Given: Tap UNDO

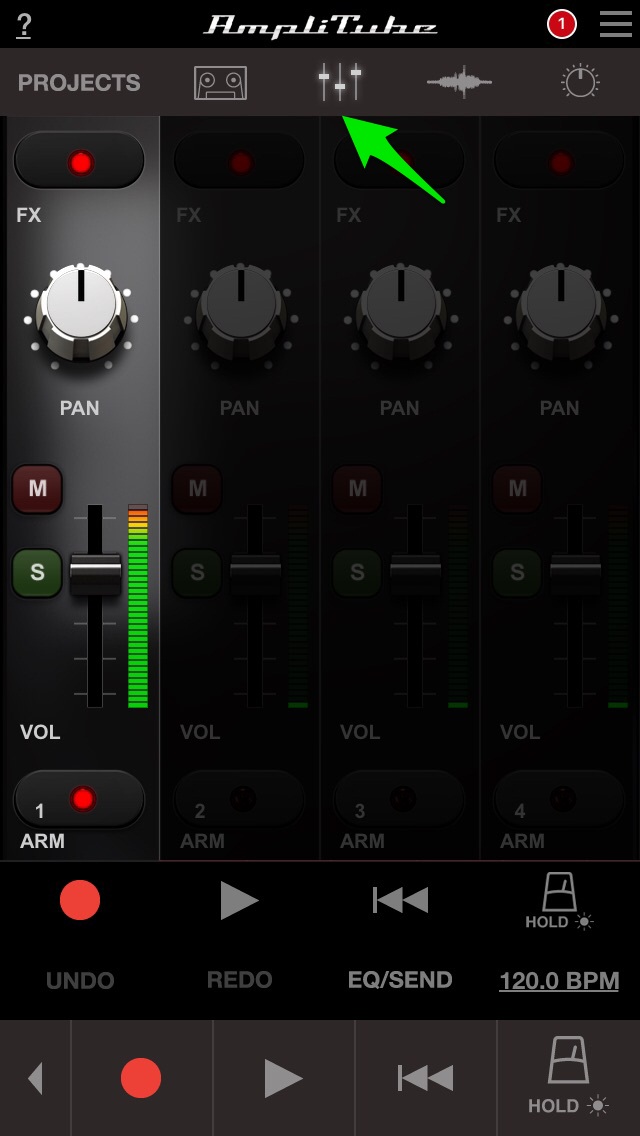Looking at the screenshot, I should [x=80, y=980].
